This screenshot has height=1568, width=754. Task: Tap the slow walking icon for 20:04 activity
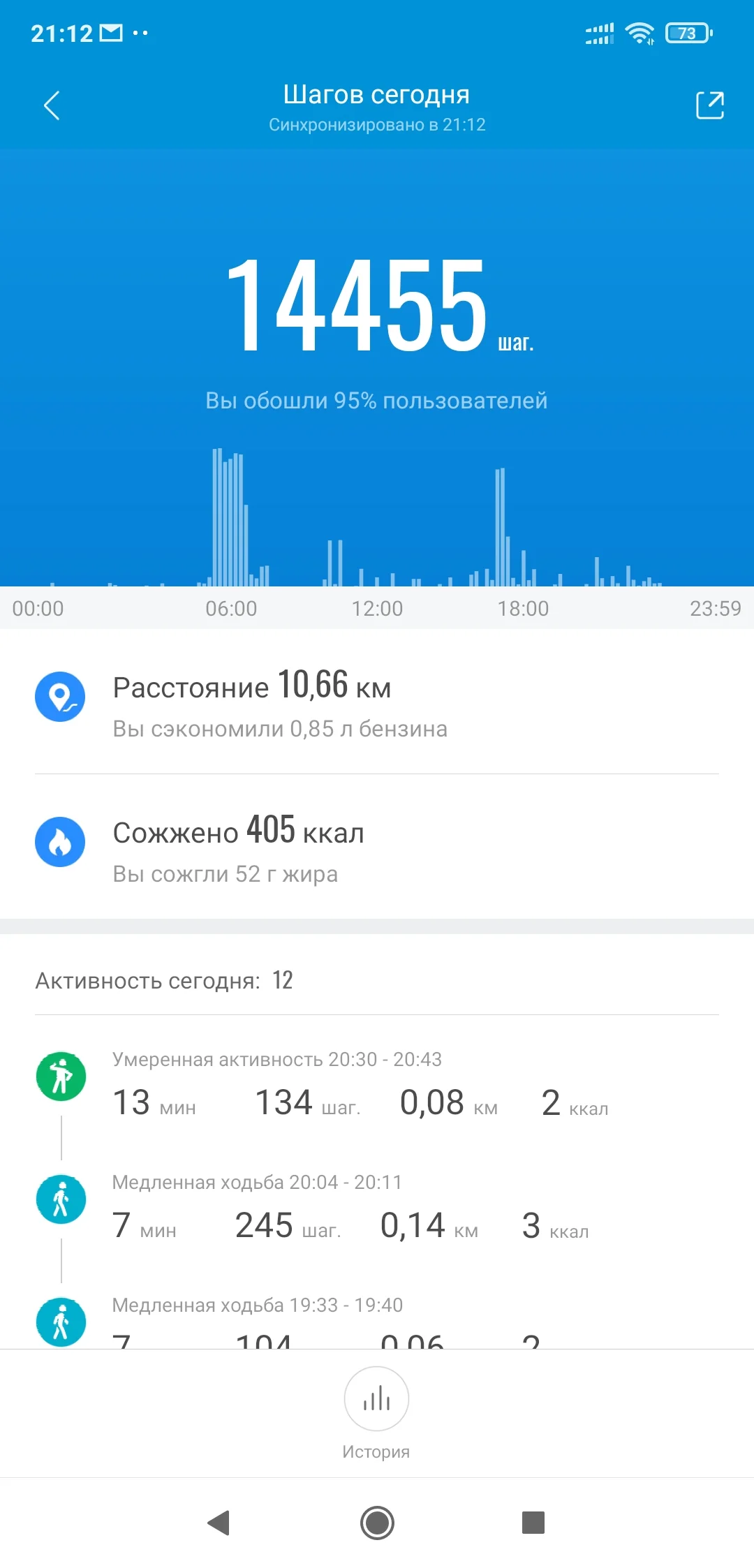point(61,1199)
